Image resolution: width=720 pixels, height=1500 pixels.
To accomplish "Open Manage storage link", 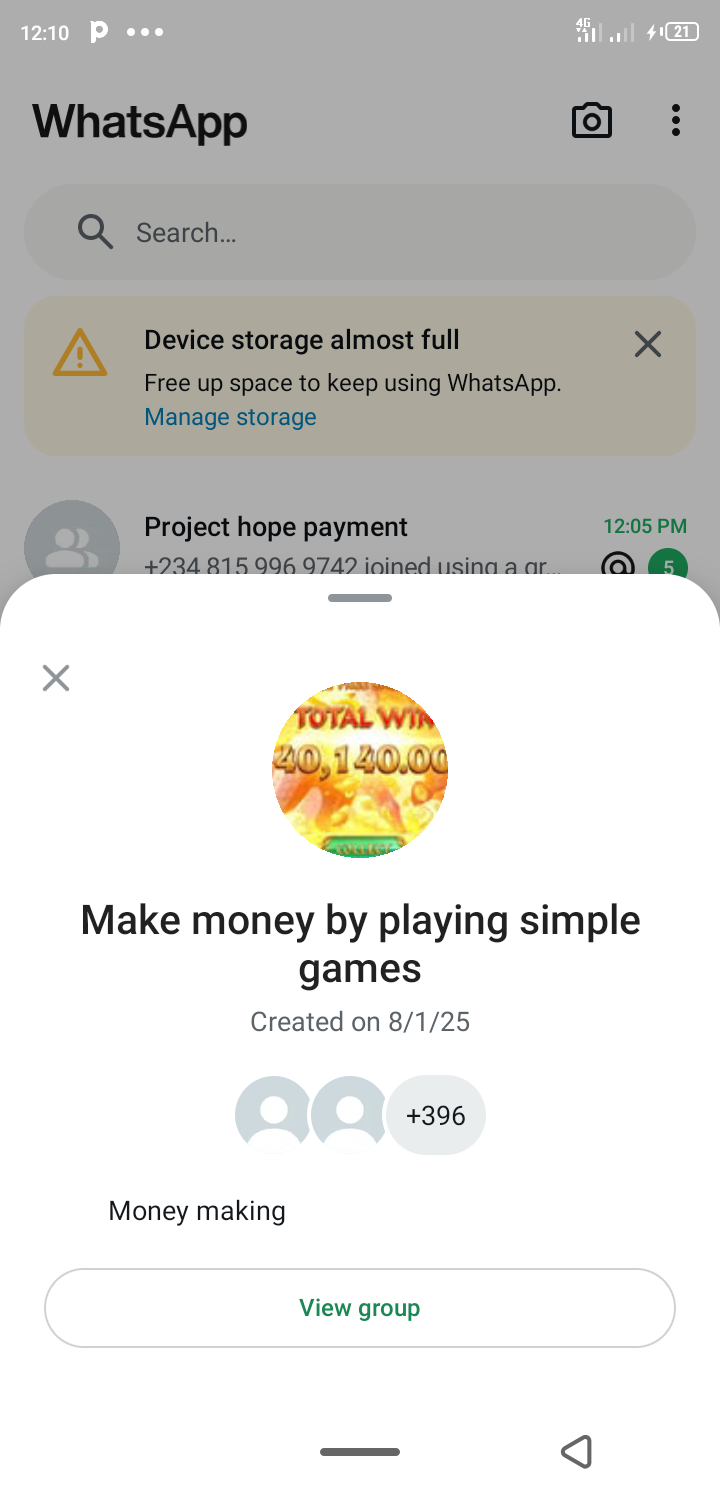I will tap(230, 417).
